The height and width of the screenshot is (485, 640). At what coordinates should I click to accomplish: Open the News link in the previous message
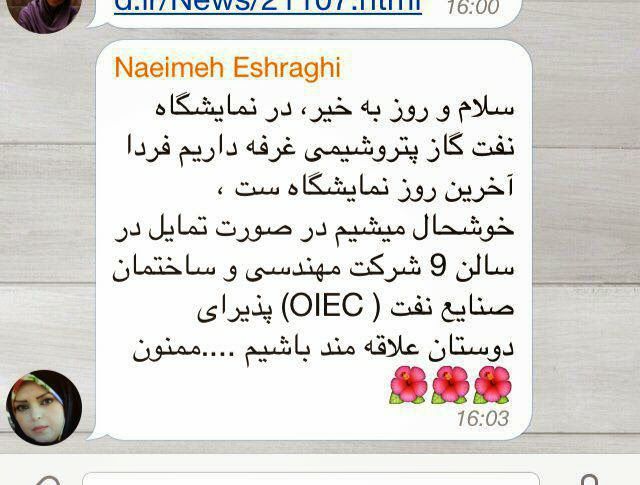tap(266, 8)
